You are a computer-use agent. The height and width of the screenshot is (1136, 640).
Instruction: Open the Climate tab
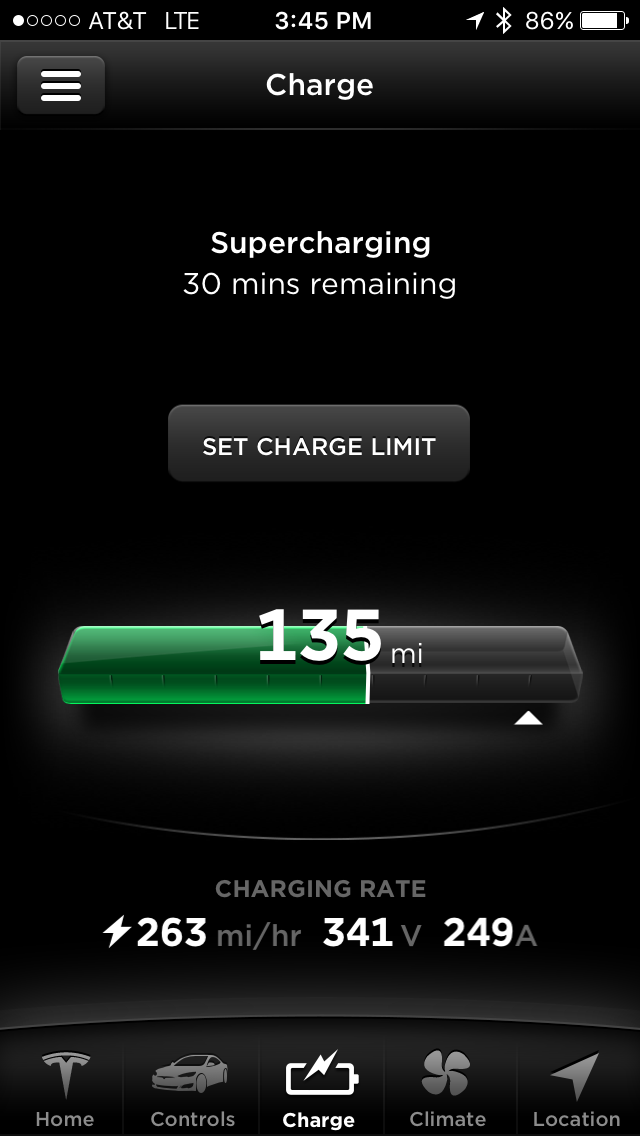[447, 1089]
